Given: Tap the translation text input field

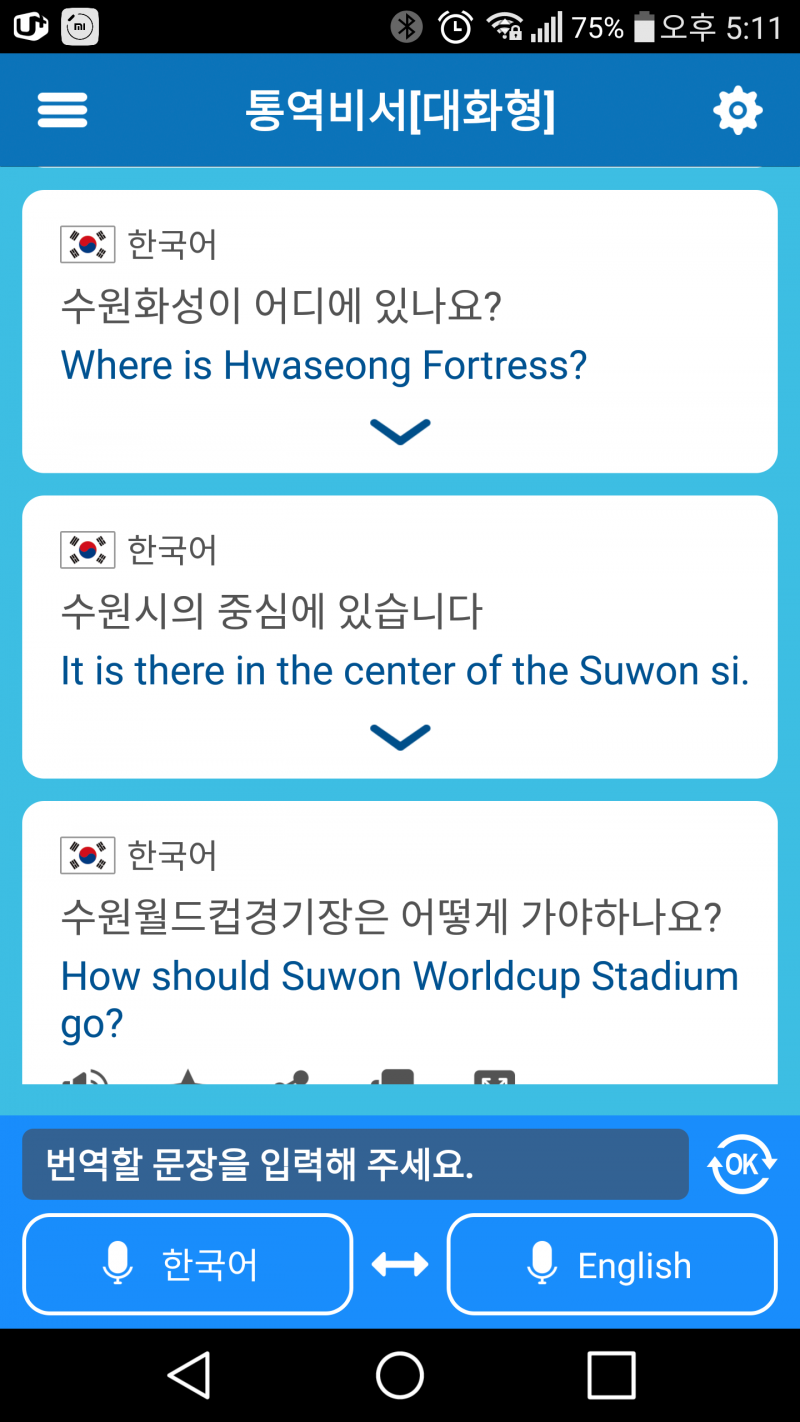Looking at the screenshot, I should 355,1164.
